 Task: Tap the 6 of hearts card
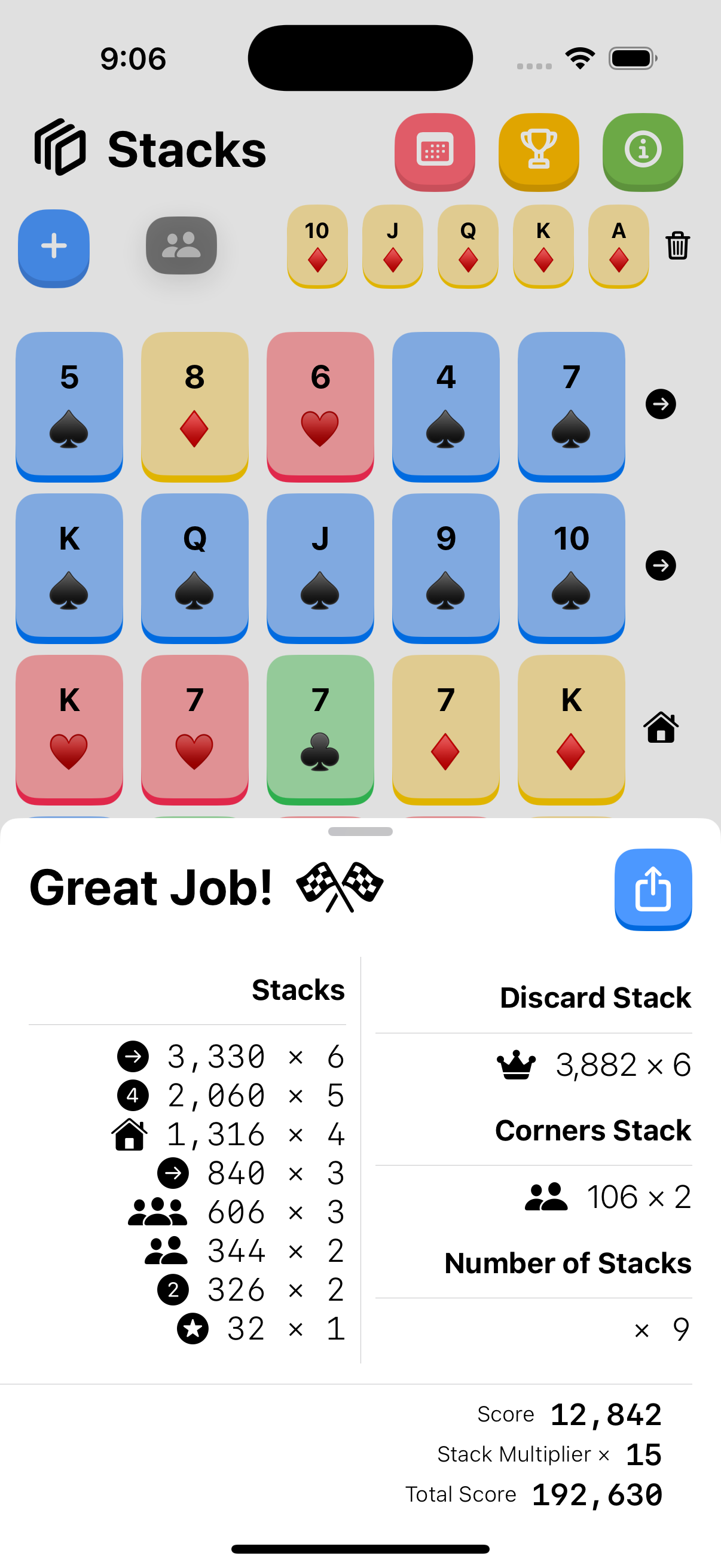pos(320,405)
